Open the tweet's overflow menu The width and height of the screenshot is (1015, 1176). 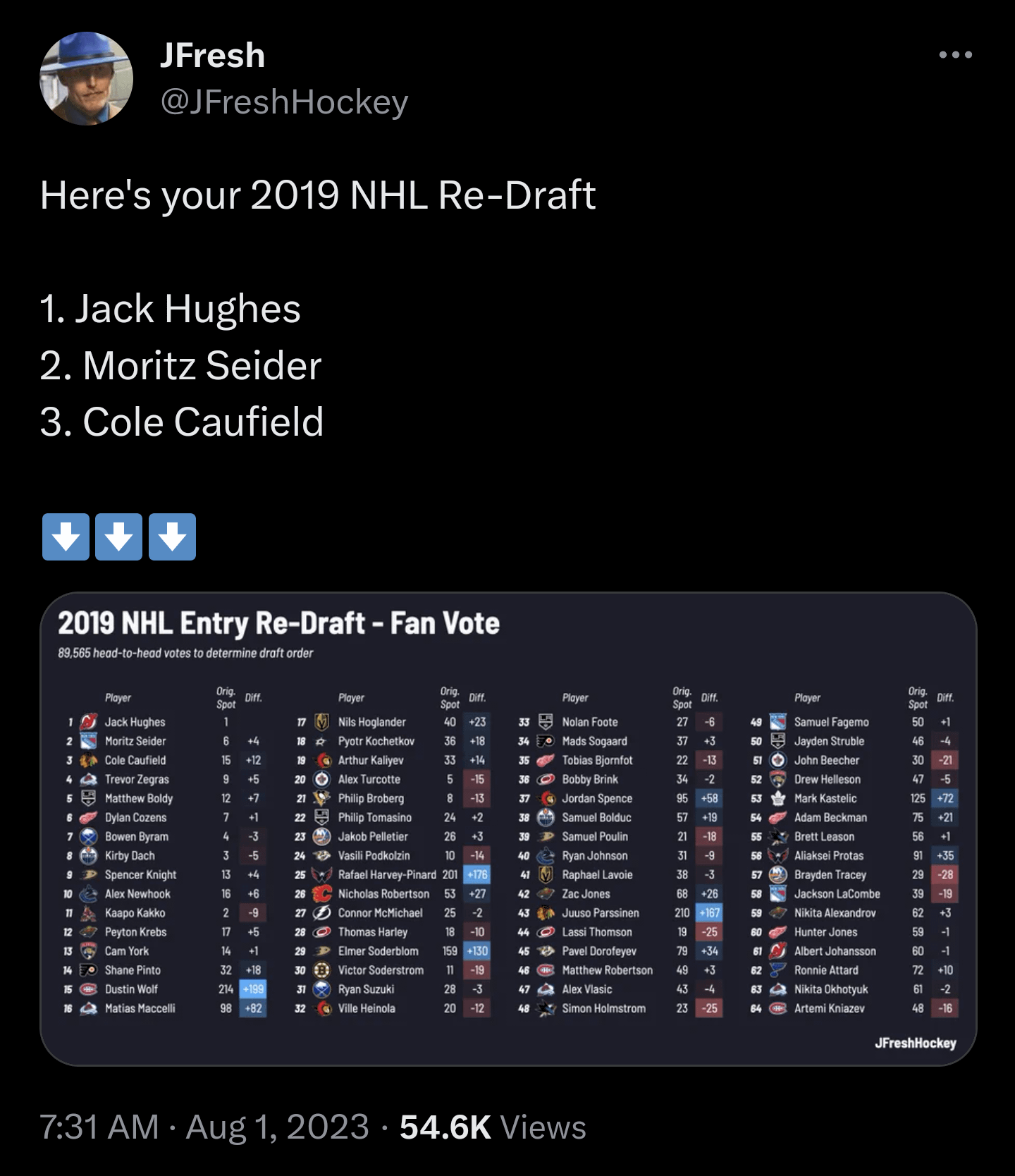point(956,55)
